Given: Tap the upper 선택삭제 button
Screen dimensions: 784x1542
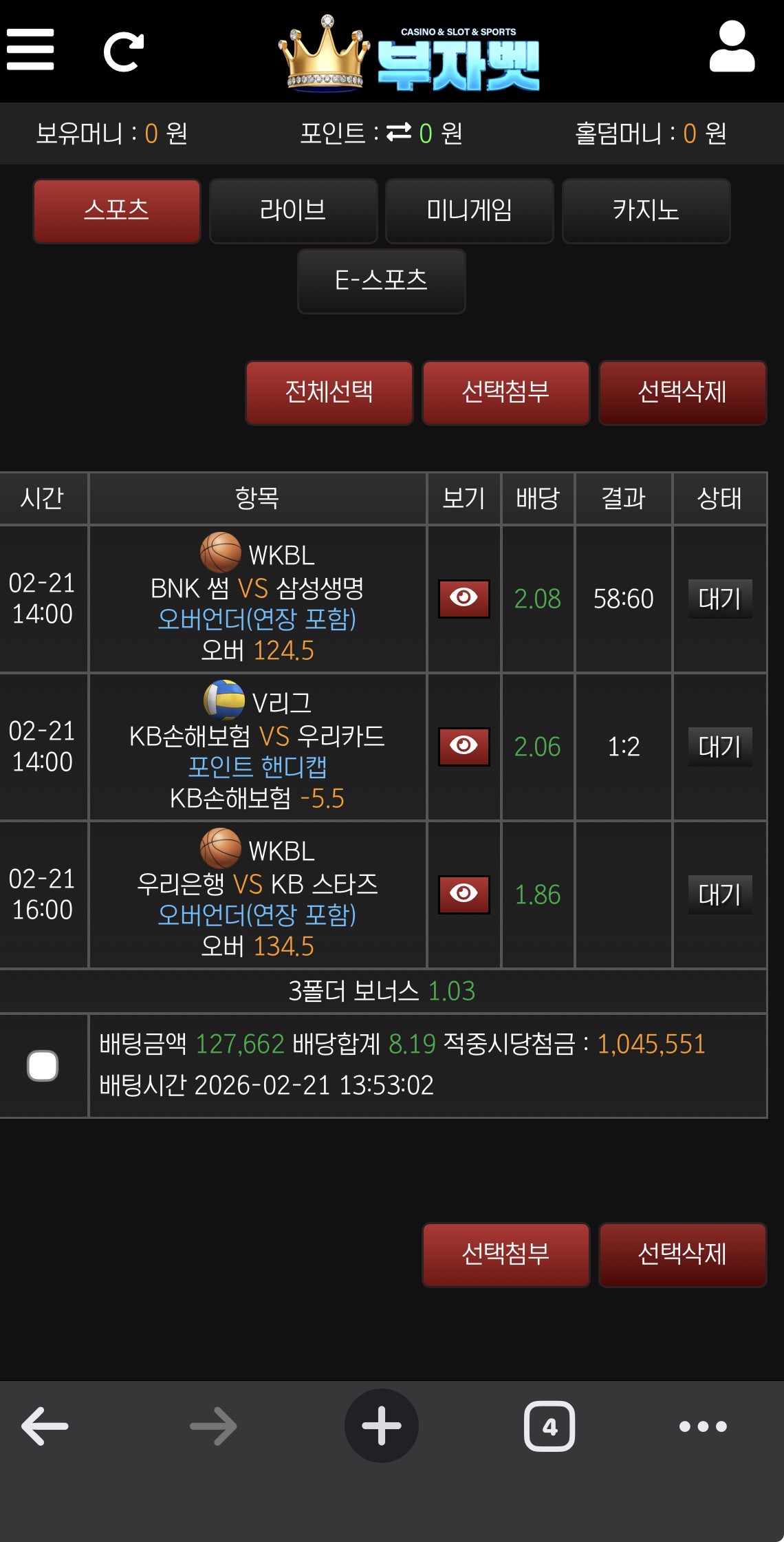Looking at the screenshot, I should pos(683,393).
